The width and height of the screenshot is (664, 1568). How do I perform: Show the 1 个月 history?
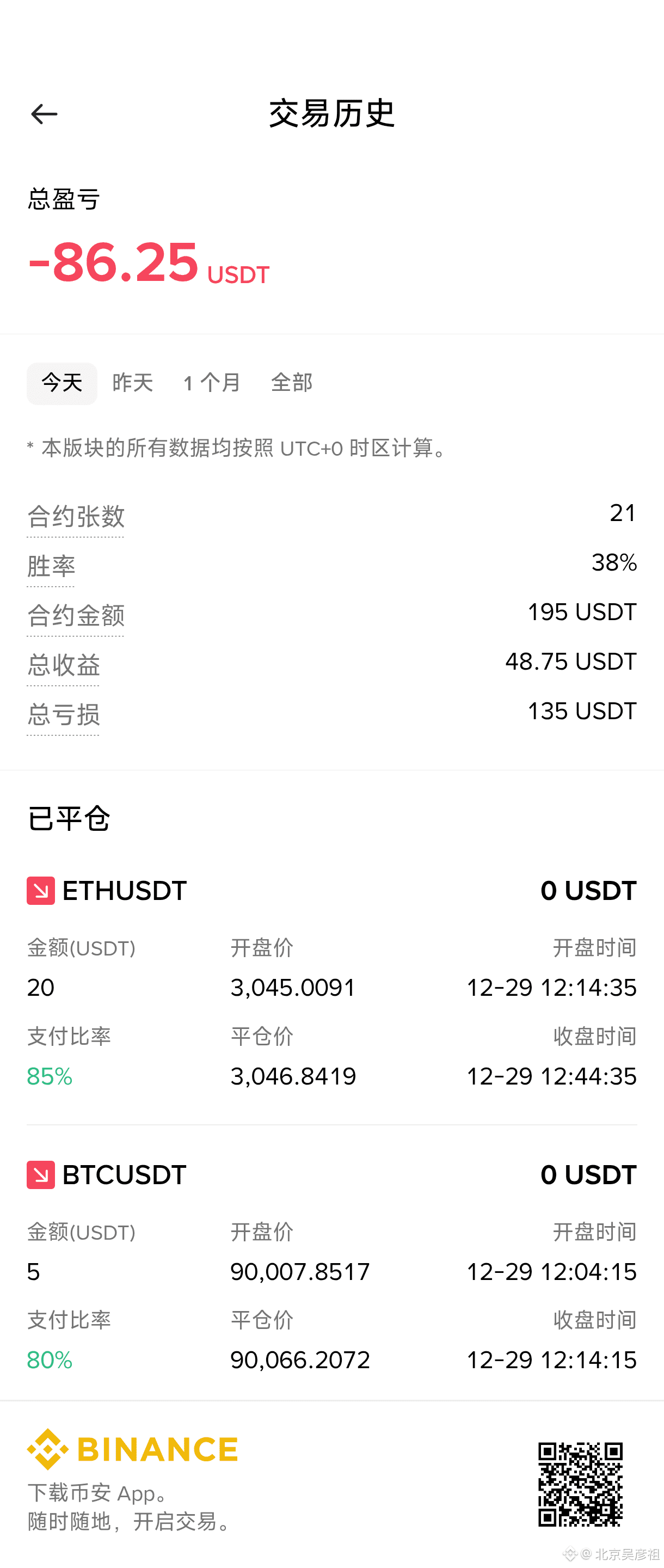pyautogui.click(x=212, y=383)
